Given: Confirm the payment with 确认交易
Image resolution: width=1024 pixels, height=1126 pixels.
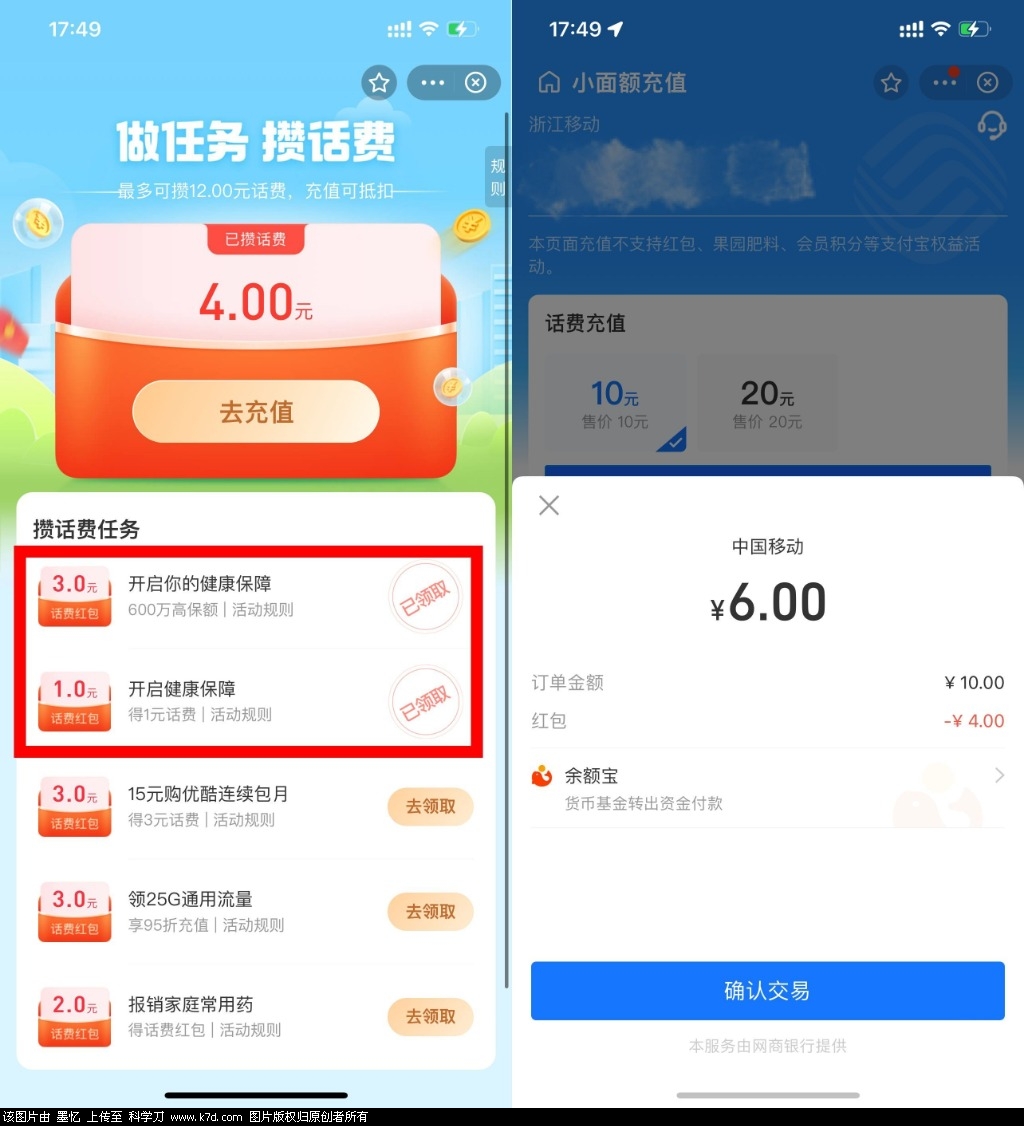Looking at the screenshot, I should [767, 991].
